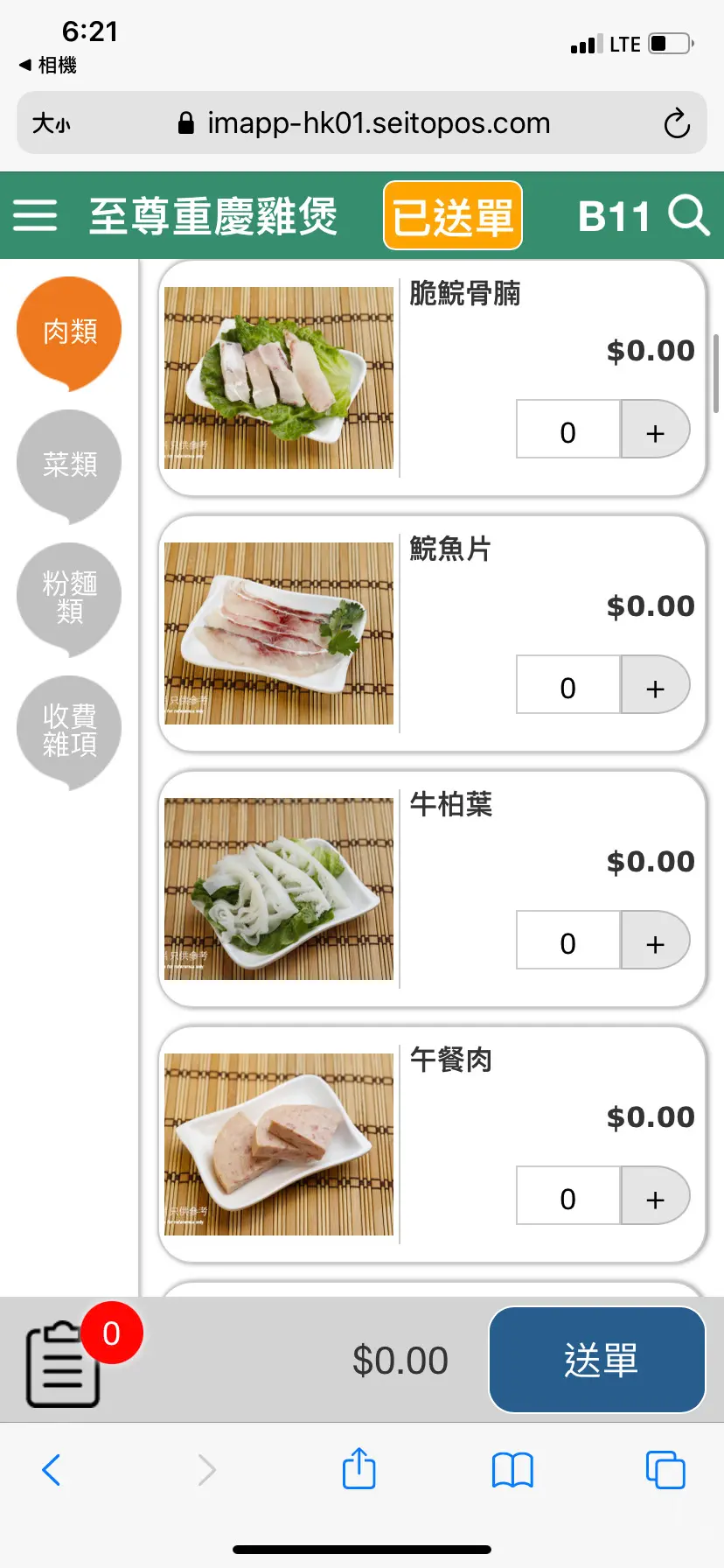Open the hamburger menu

click(35, 215)
